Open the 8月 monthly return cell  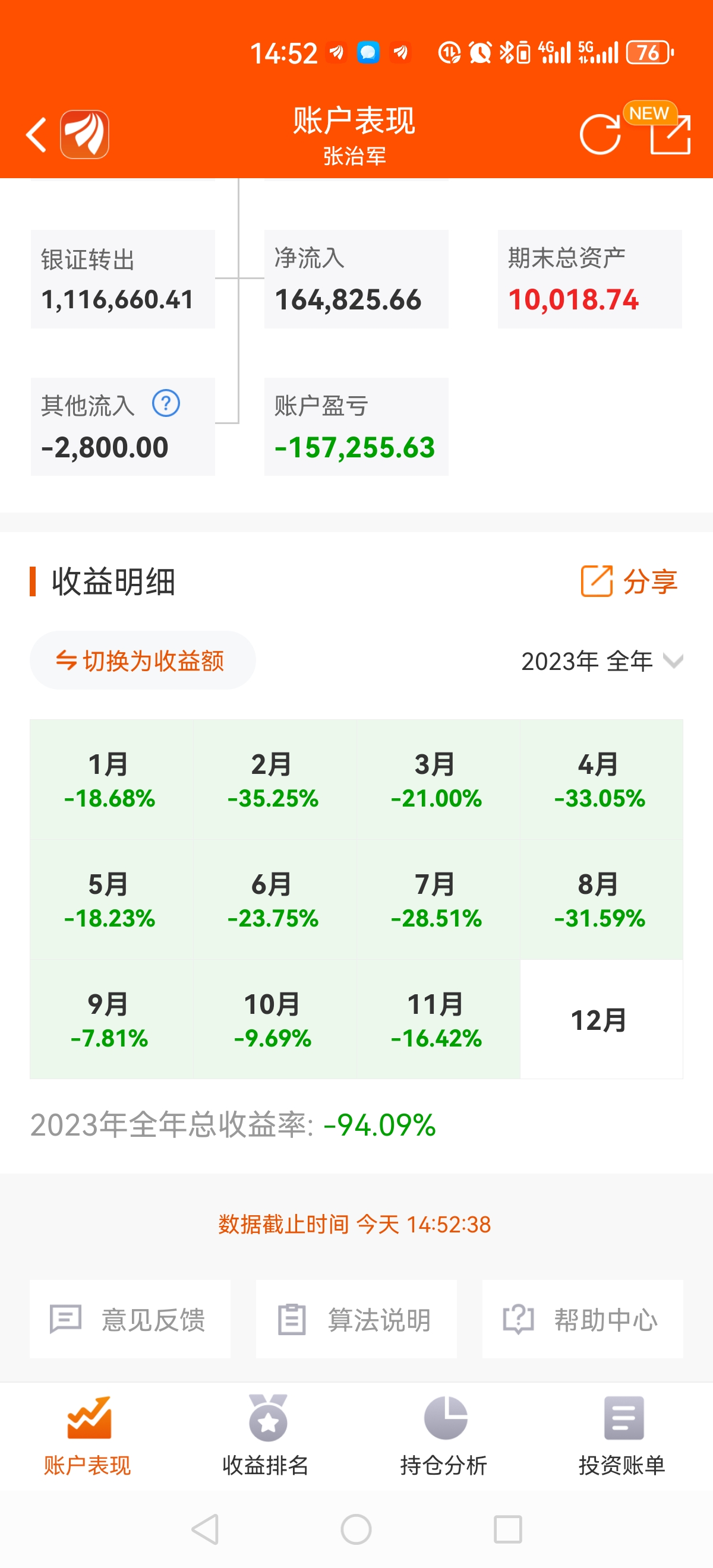tap(600, 900)
